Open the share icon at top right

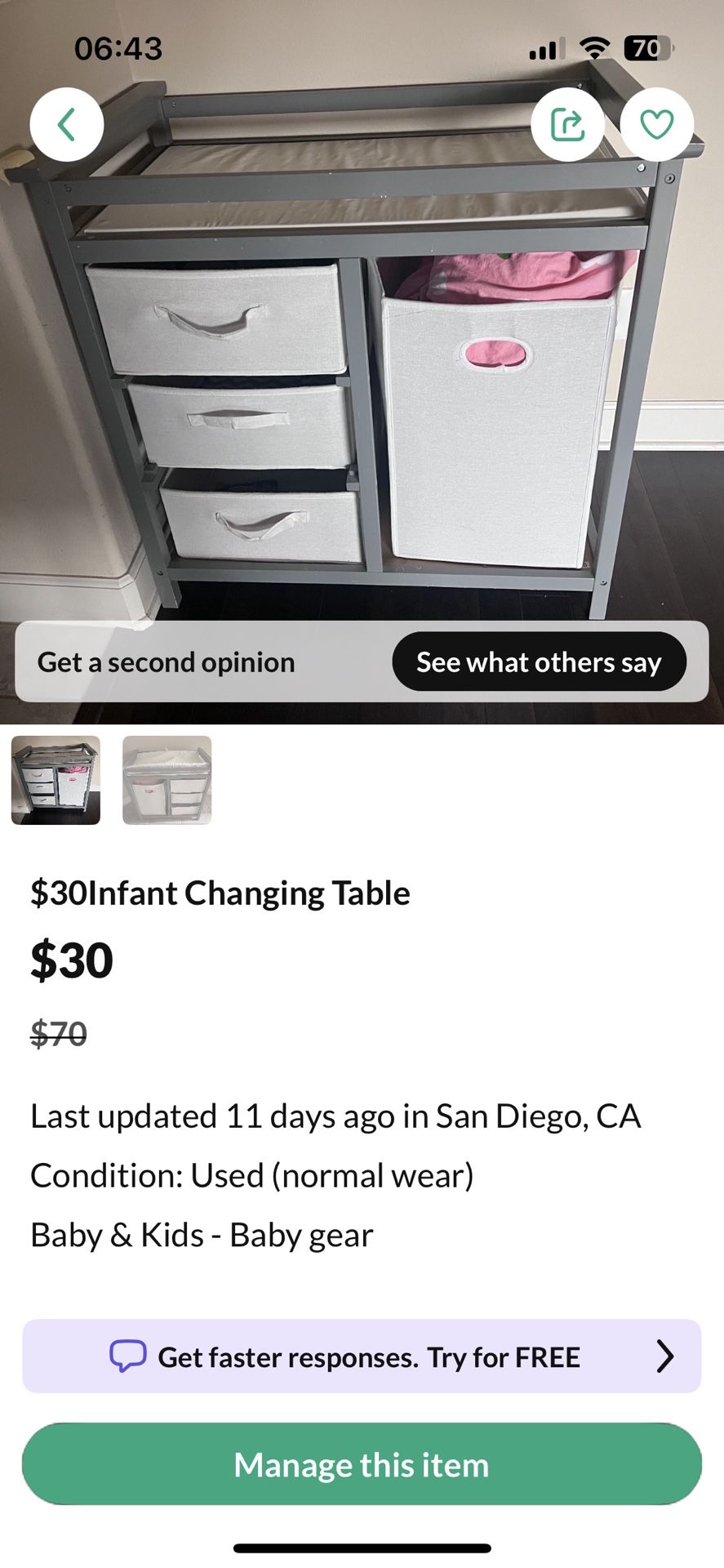[567, 124]
